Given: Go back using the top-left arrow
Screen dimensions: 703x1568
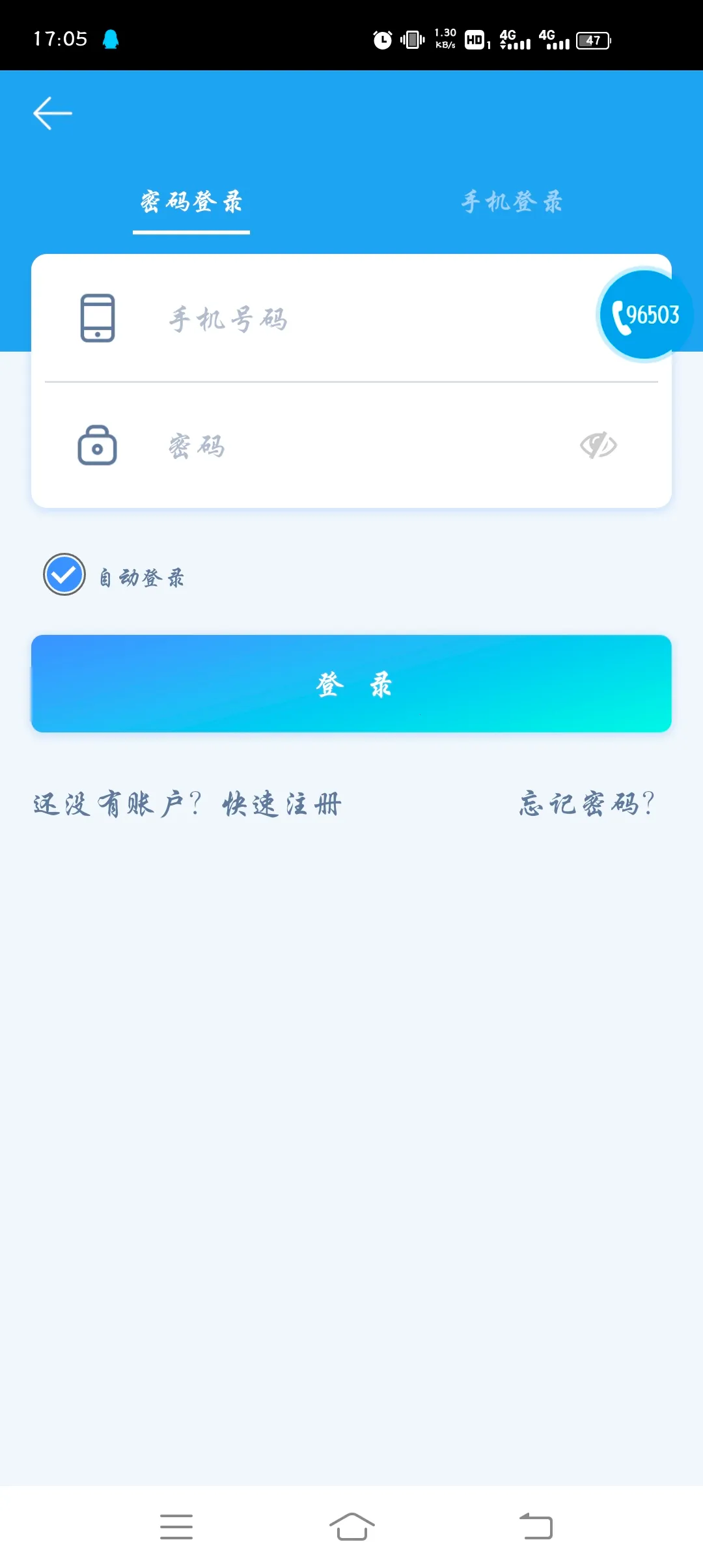Looking at the screenshot, I should point(53,113).
